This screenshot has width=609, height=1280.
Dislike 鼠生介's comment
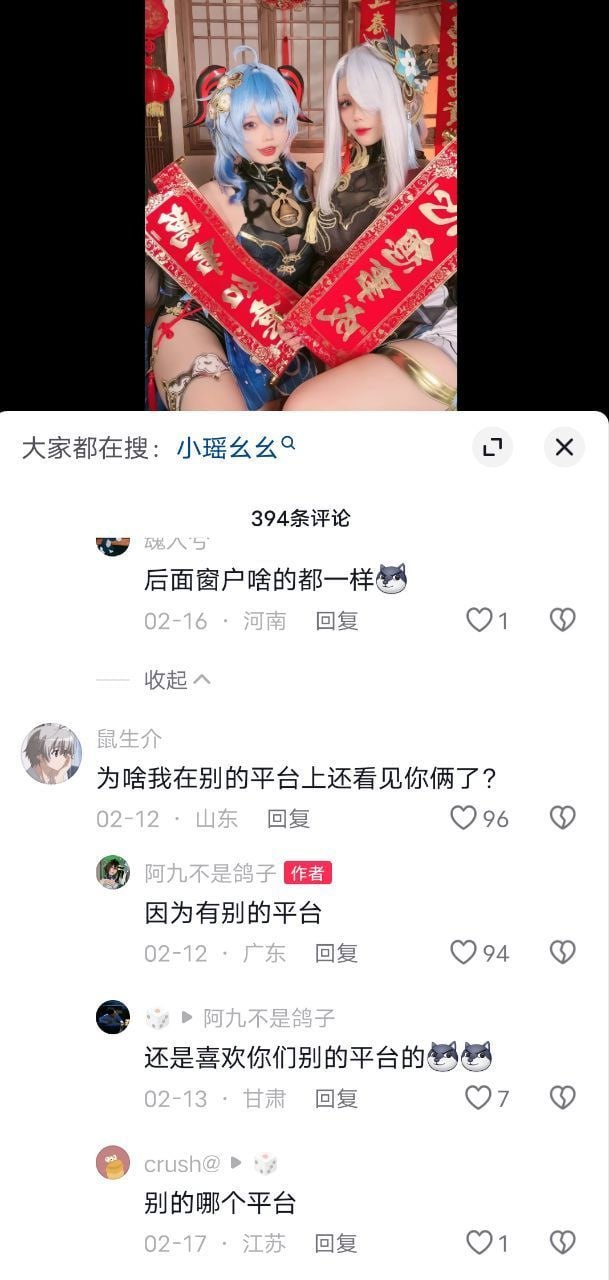563,818
